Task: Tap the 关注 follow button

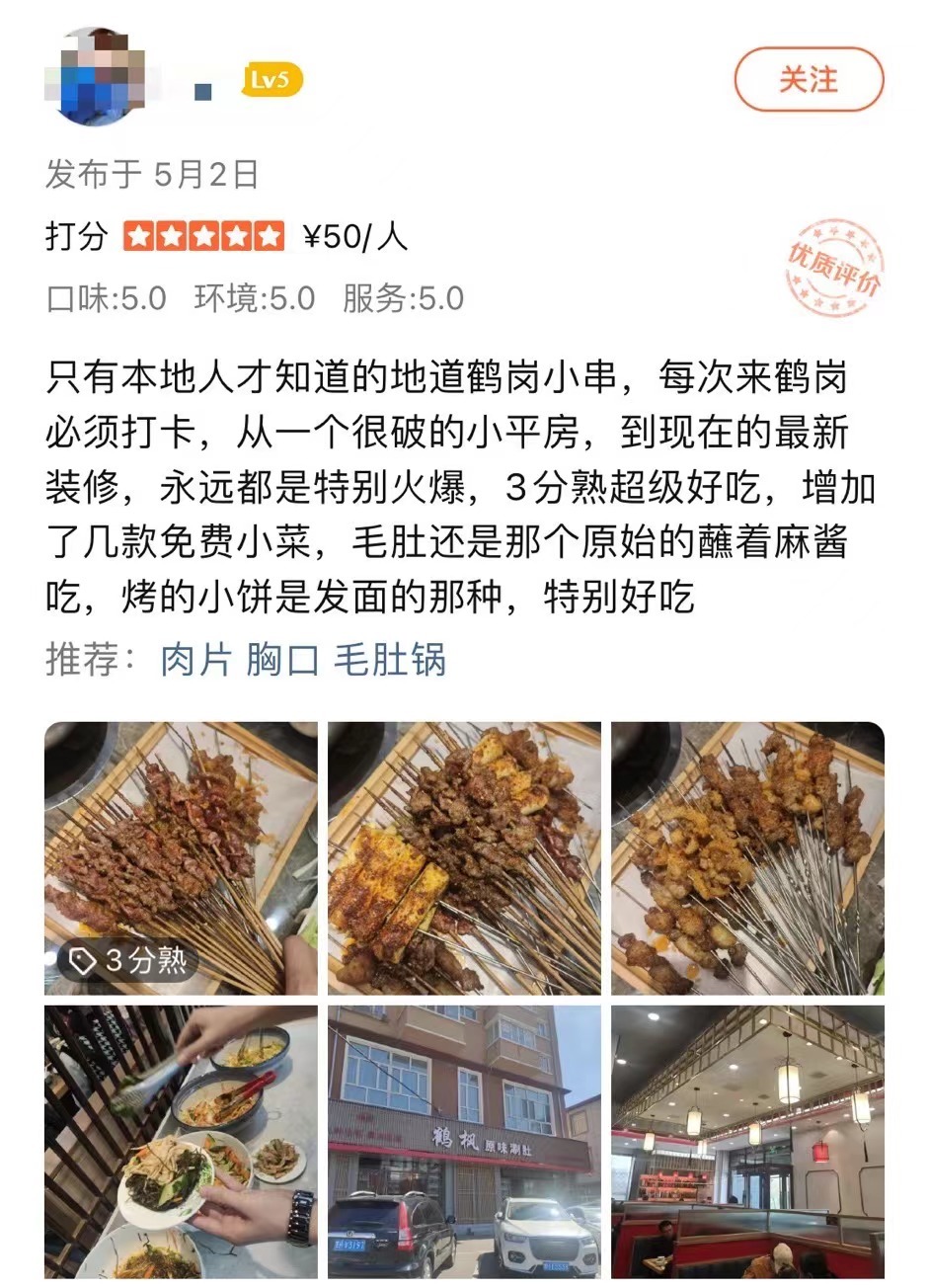Action: pyautogui.click(x=809, y=79)
